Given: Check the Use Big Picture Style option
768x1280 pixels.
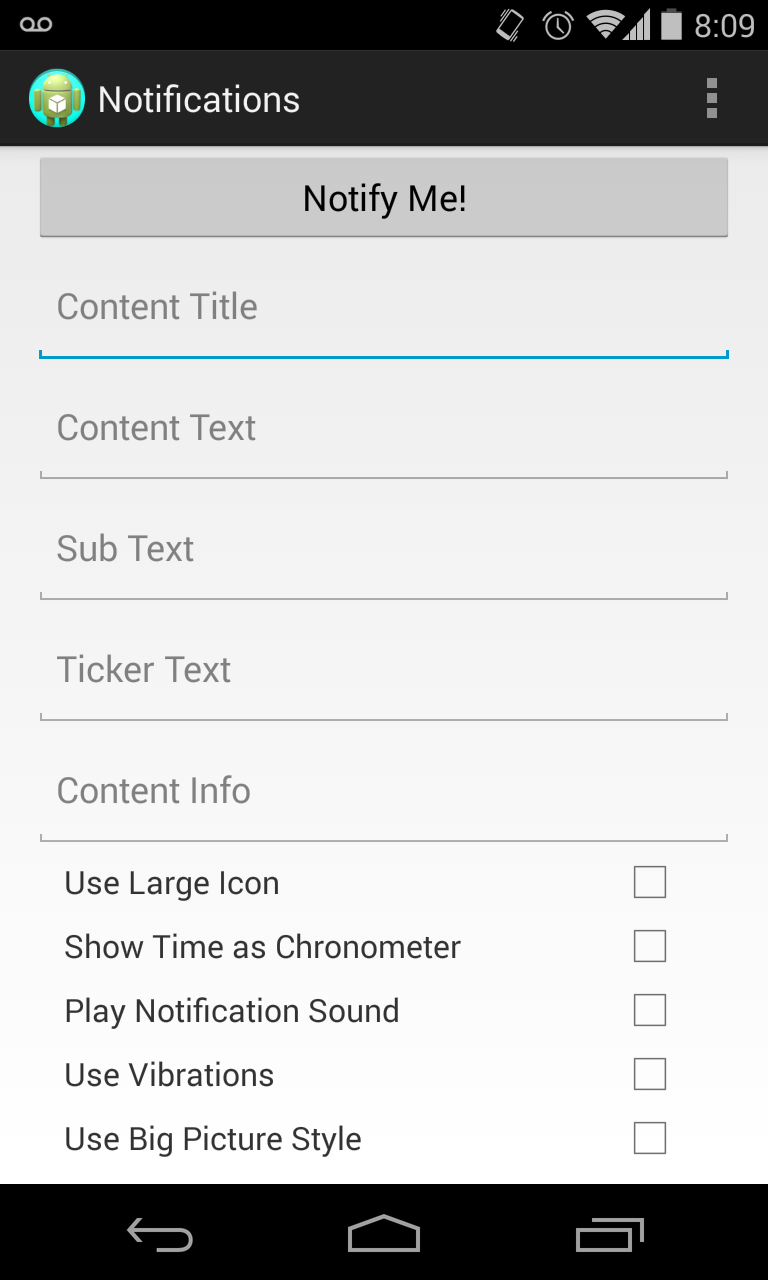Looking at the screenshot, I should (649, 1138).
